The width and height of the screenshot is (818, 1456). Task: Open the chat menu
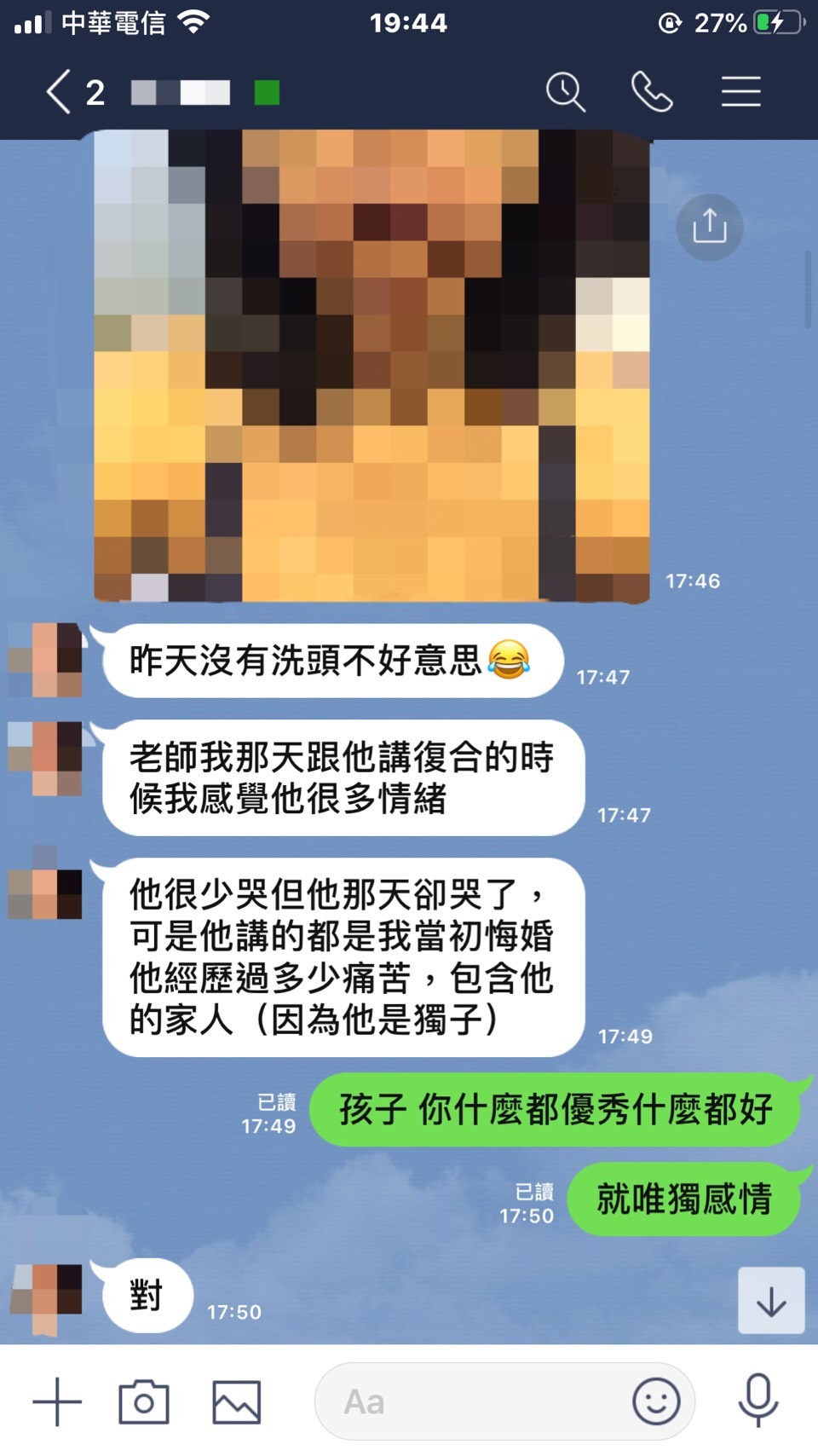click(x=740, y=92)
